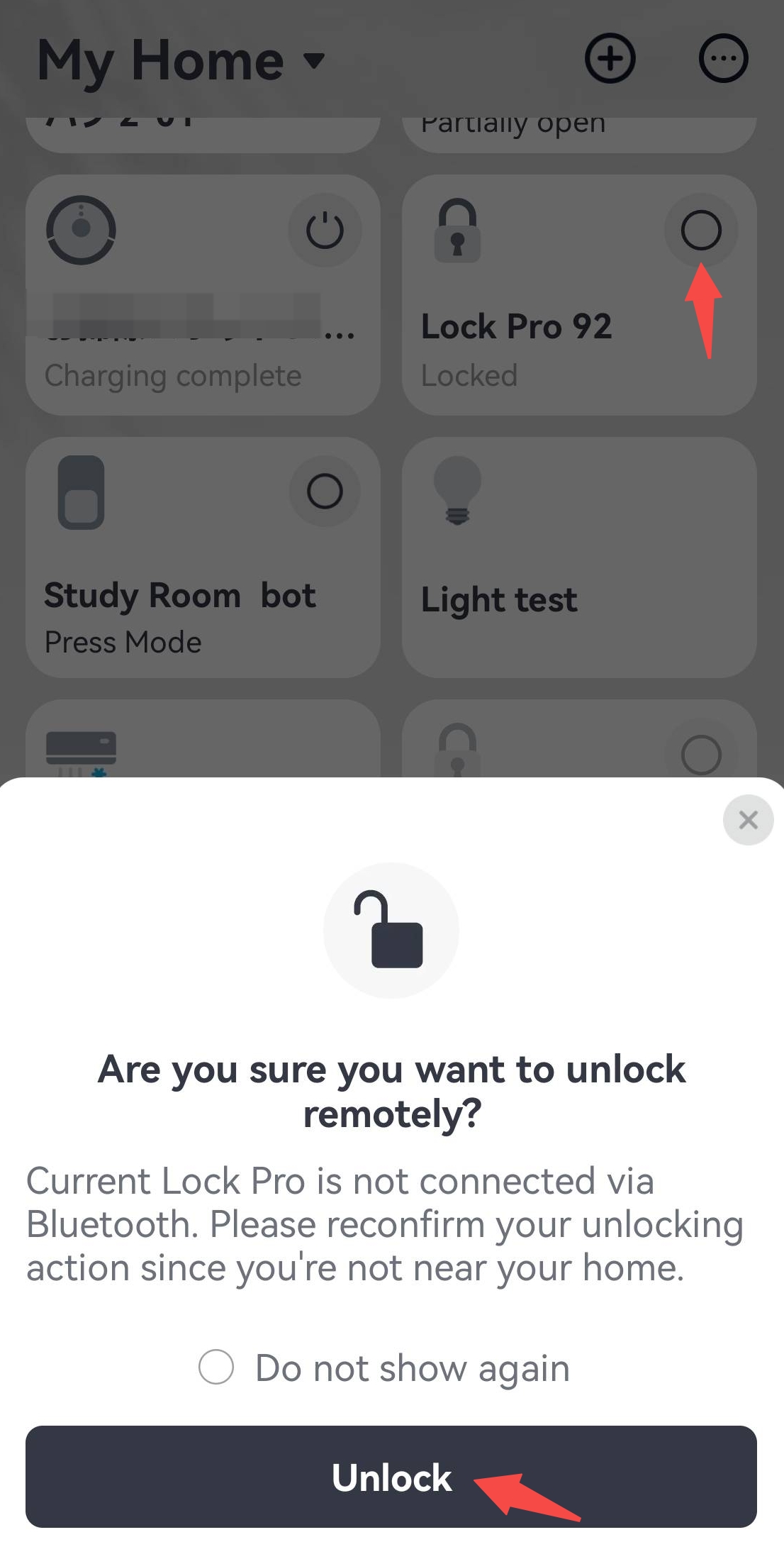Expand the My Home dropdown
784x1542 pixels.
pyautogui.click(x=314, y=61)
